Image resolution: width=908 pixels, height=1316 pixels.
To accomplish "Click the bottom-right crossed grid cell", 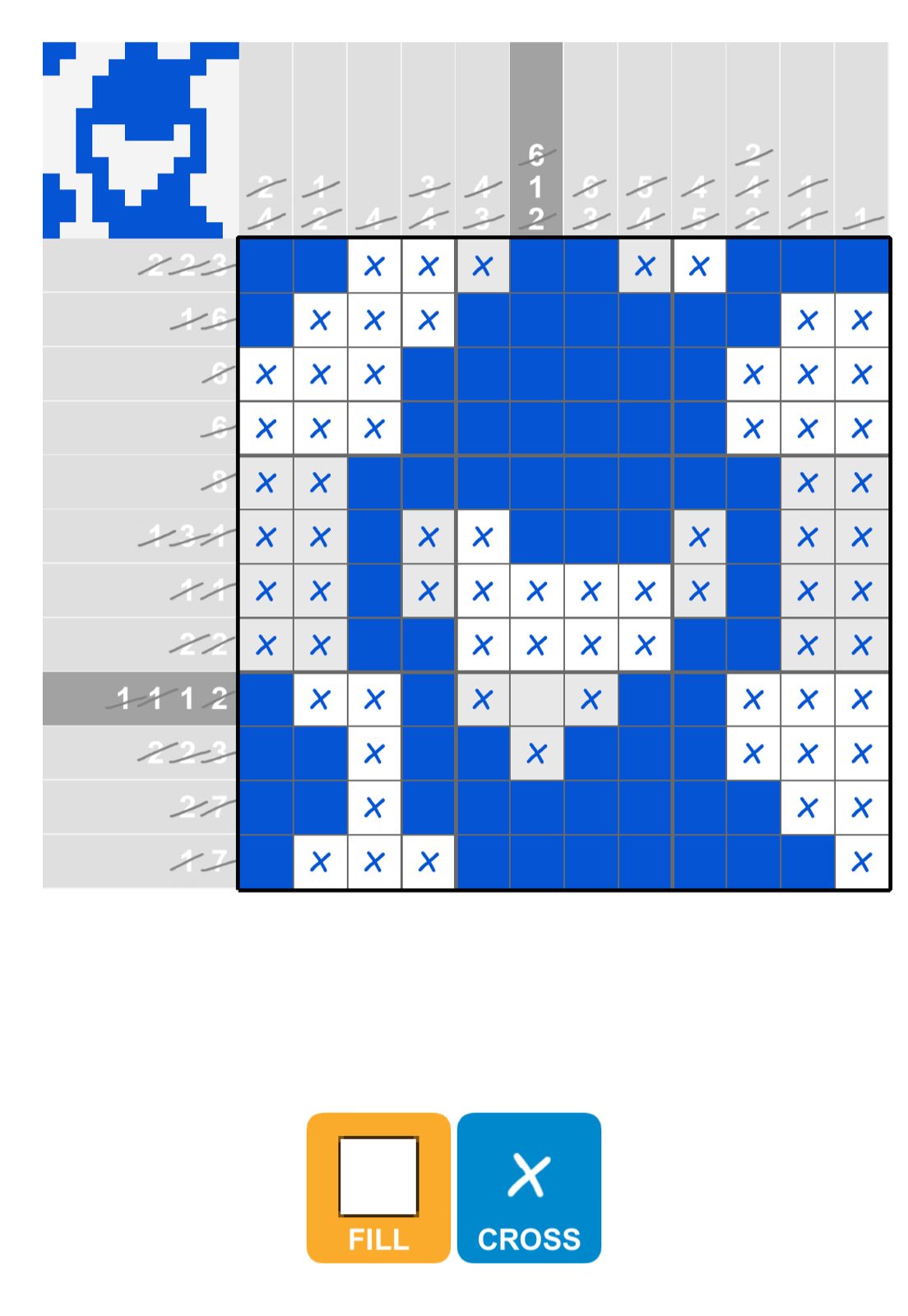I will point(861,860).
